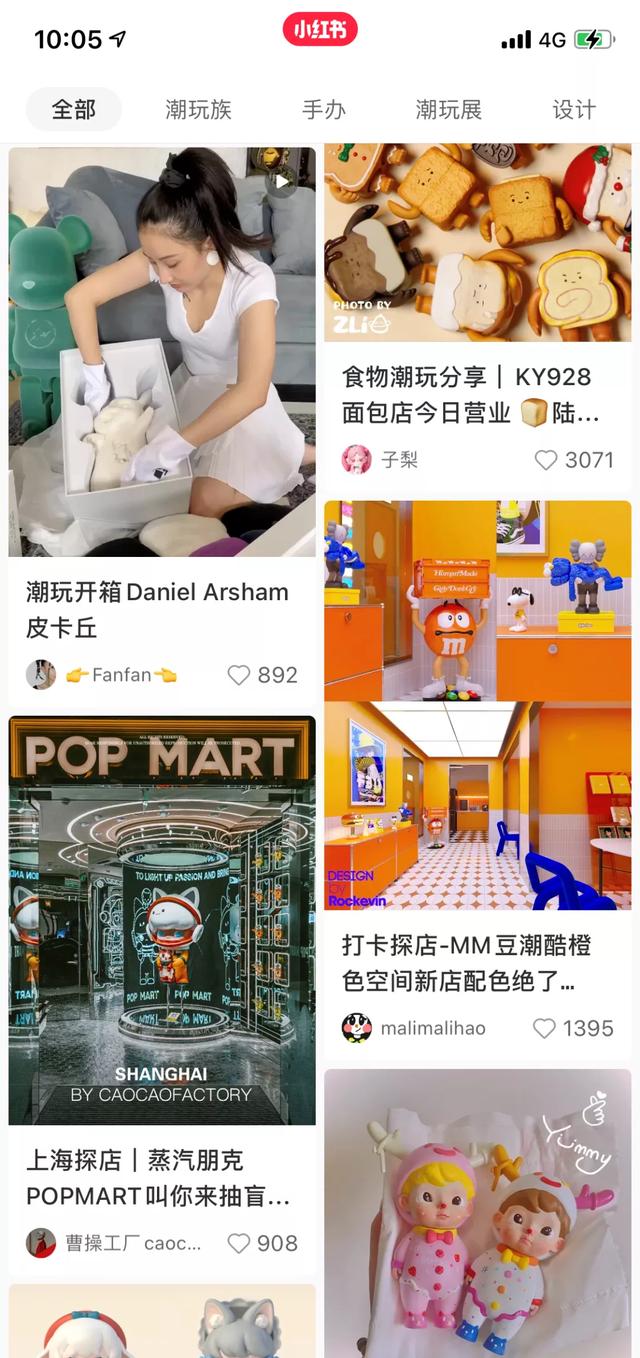This screenshot has height=1358, width=640.
Task: Switch to the 潮玩族 tab
Action: point(198,110)
